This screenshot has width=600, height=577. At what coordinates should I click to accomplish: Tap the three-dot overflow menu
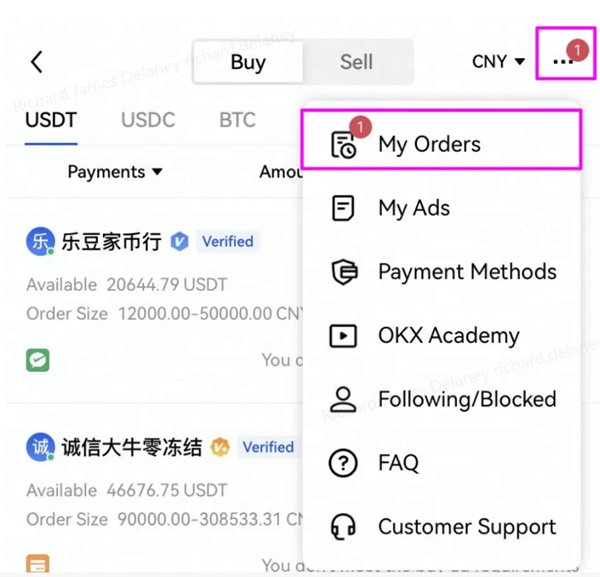563,62
